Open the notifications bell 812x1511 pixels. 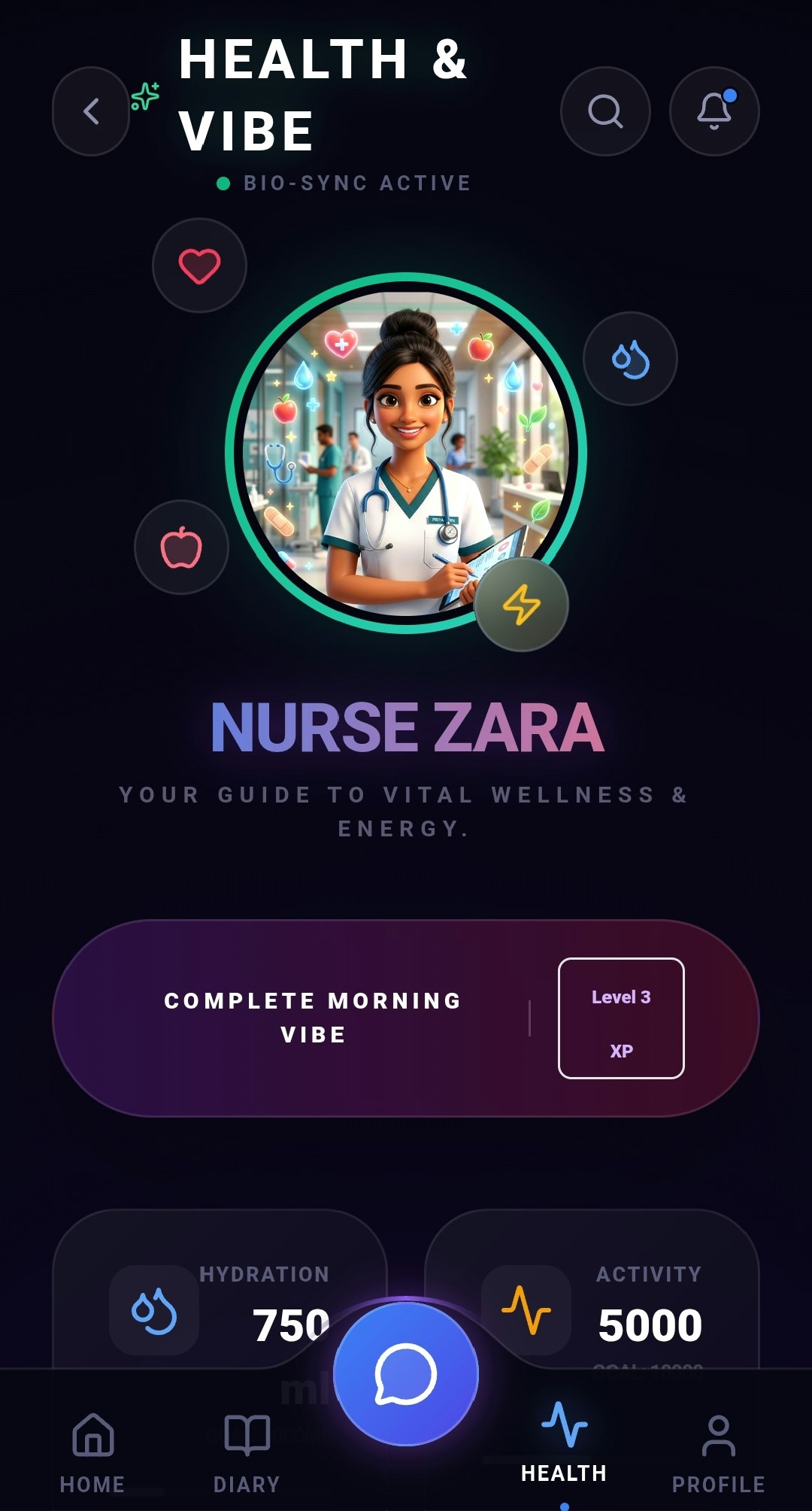click(x=714, y=111)
